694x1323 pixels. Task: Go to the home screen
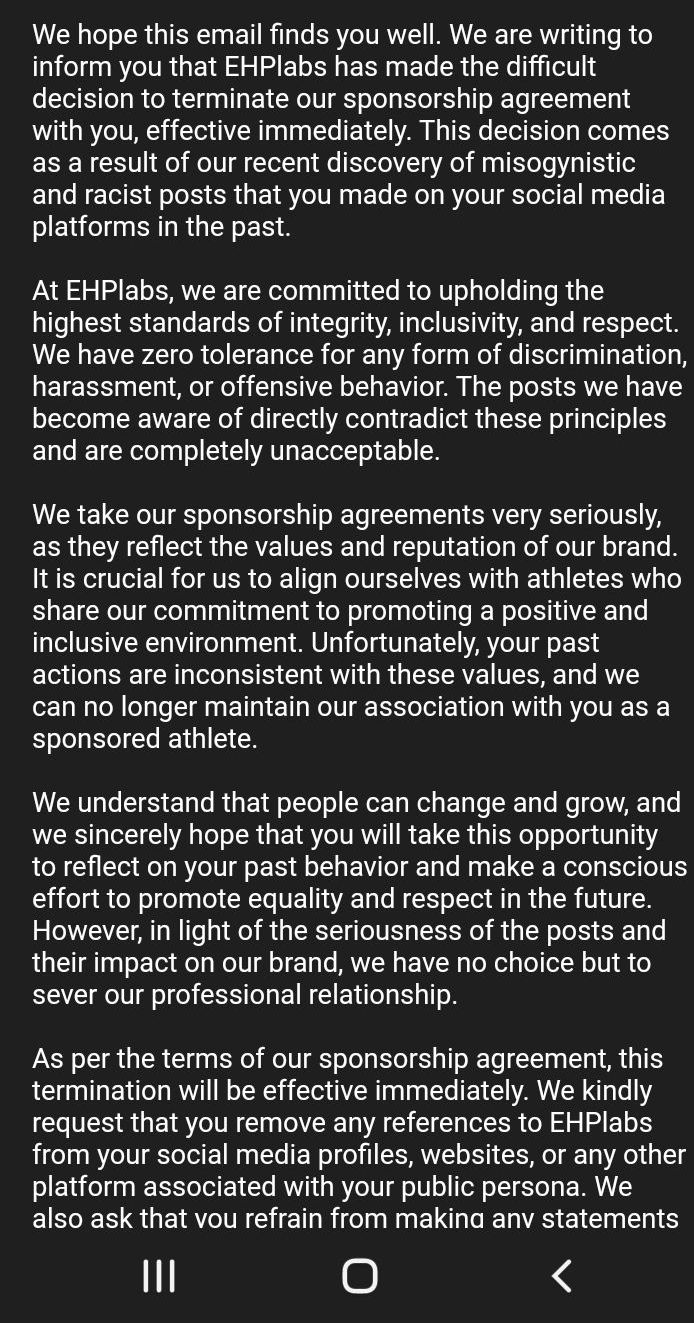point(360,1276)
